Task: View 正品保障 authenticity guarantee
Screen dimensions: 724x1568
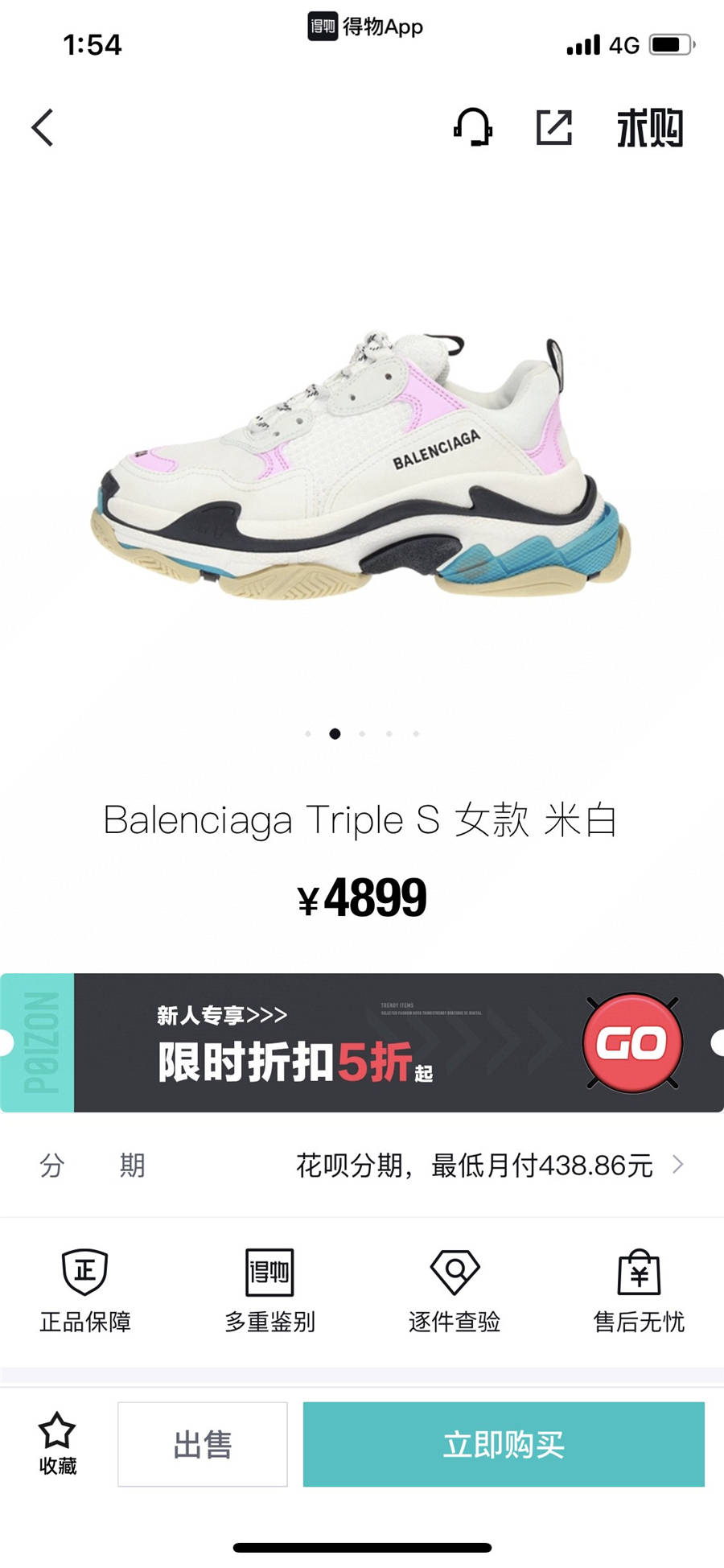Action: click(85, 1291)
